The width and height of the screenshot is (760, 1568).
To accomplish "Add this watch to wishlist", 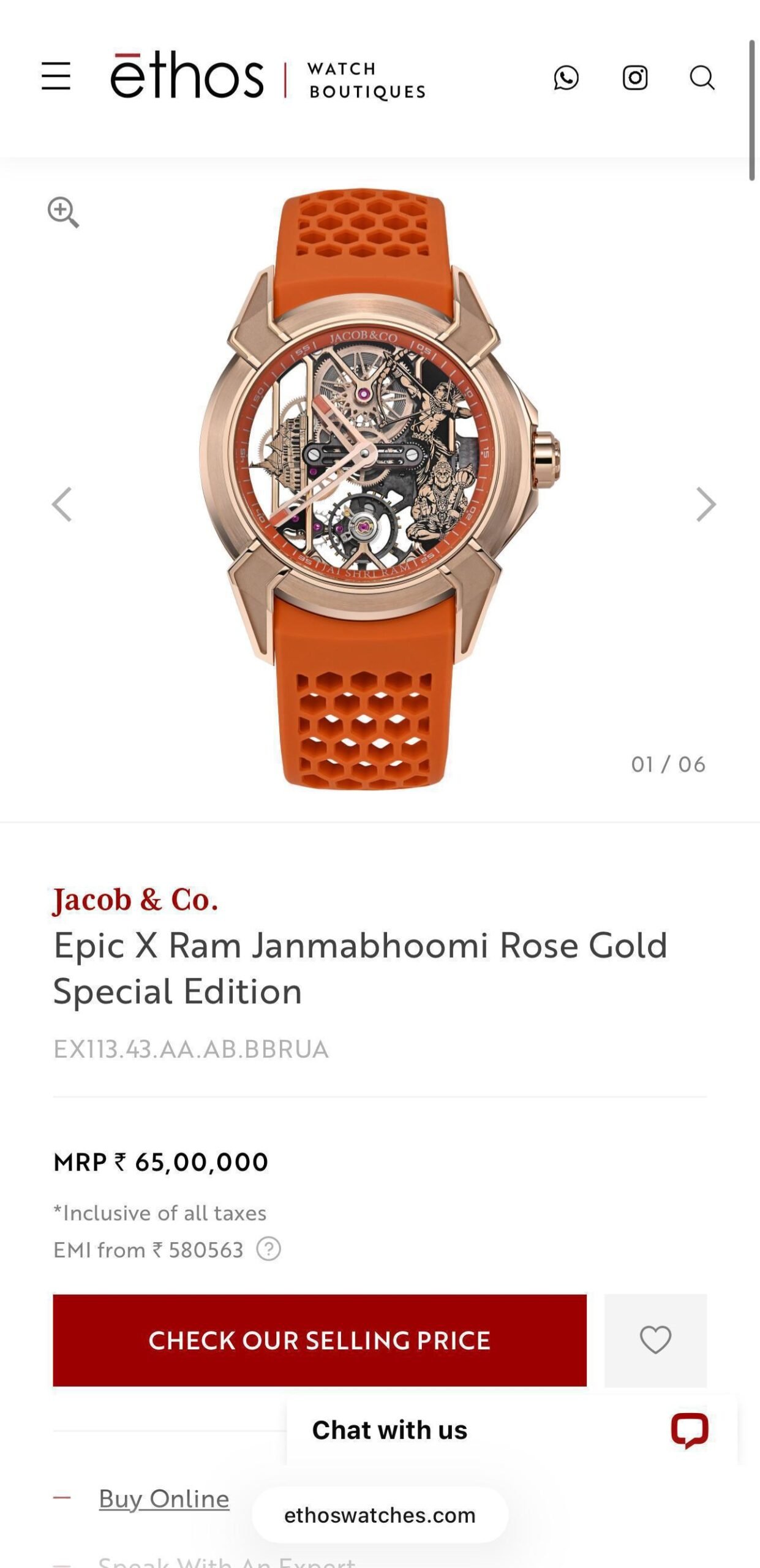I will click(655, 1340).
